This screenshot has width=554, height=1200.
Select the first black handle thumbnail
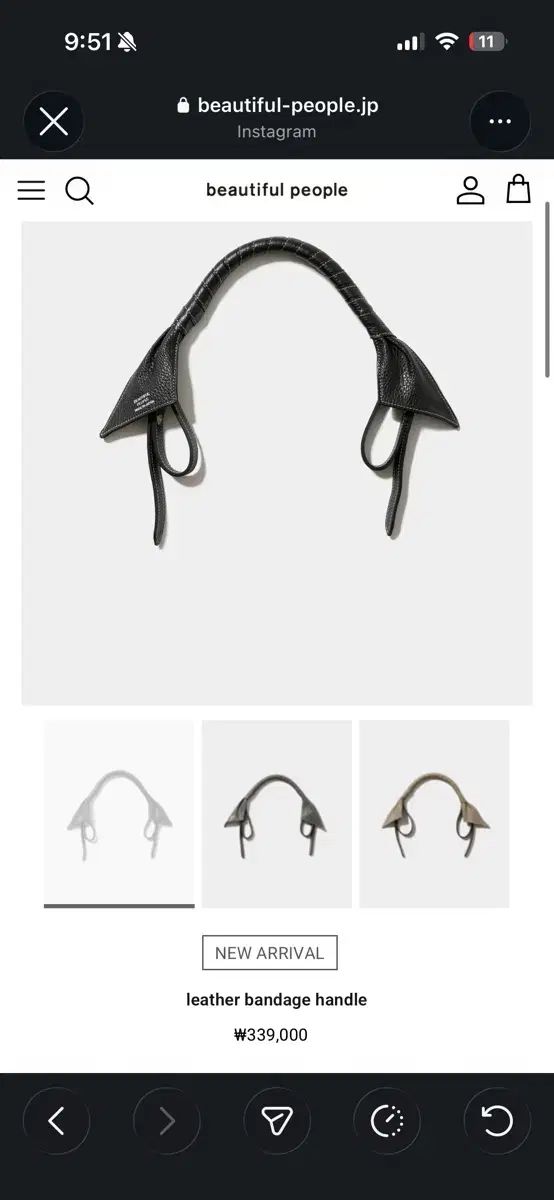119,813
